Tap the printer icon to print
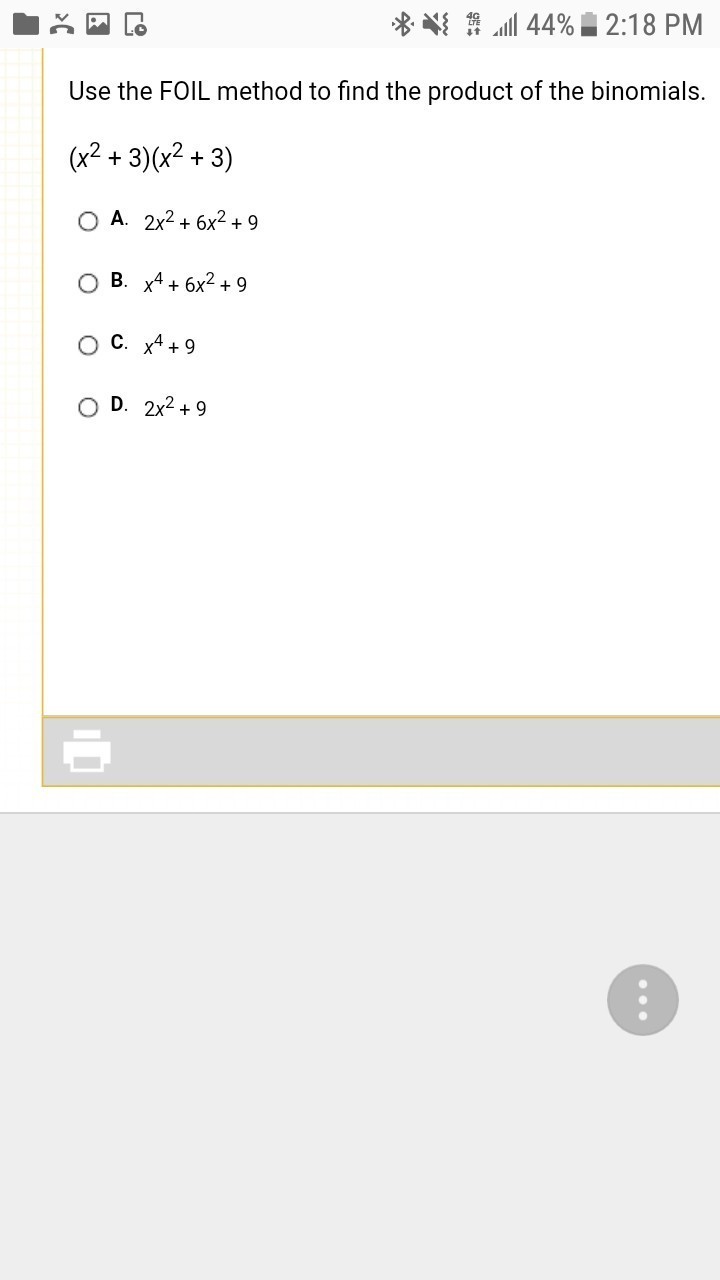The height and width of the screenshot is (1280, 720). [x=87, y=751]
